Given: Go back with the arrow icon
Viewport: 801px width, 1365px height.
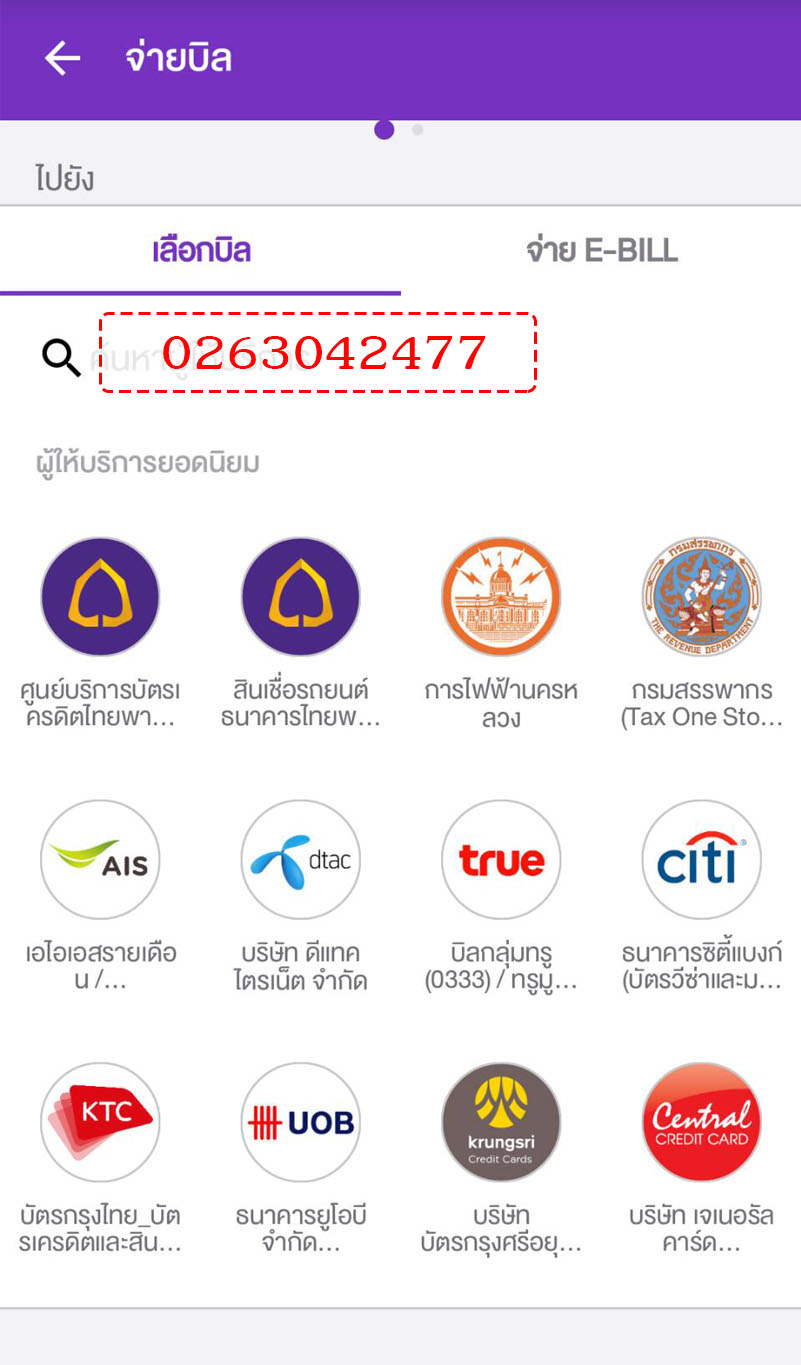Looking at the screenshot, I should [62, 59].
